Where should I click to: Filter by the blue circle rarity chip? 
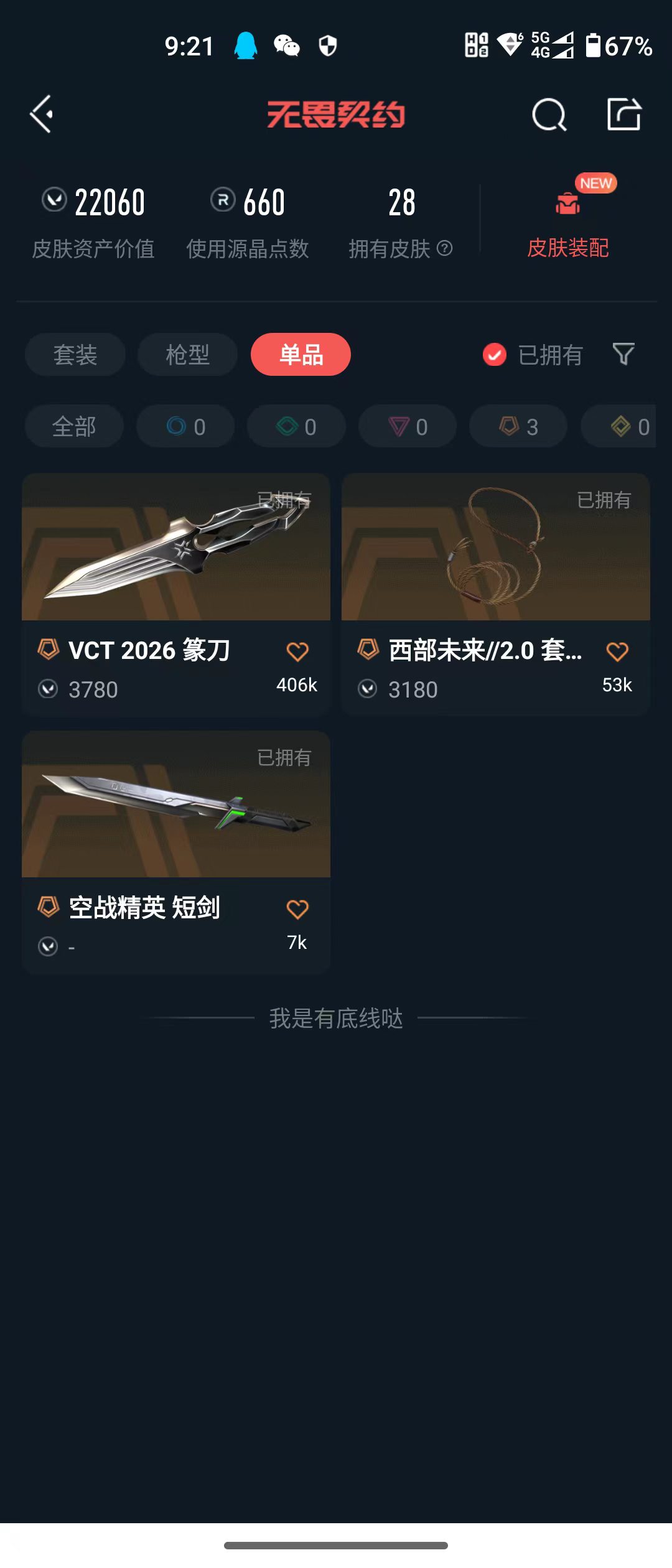click(x=185, y=426)
